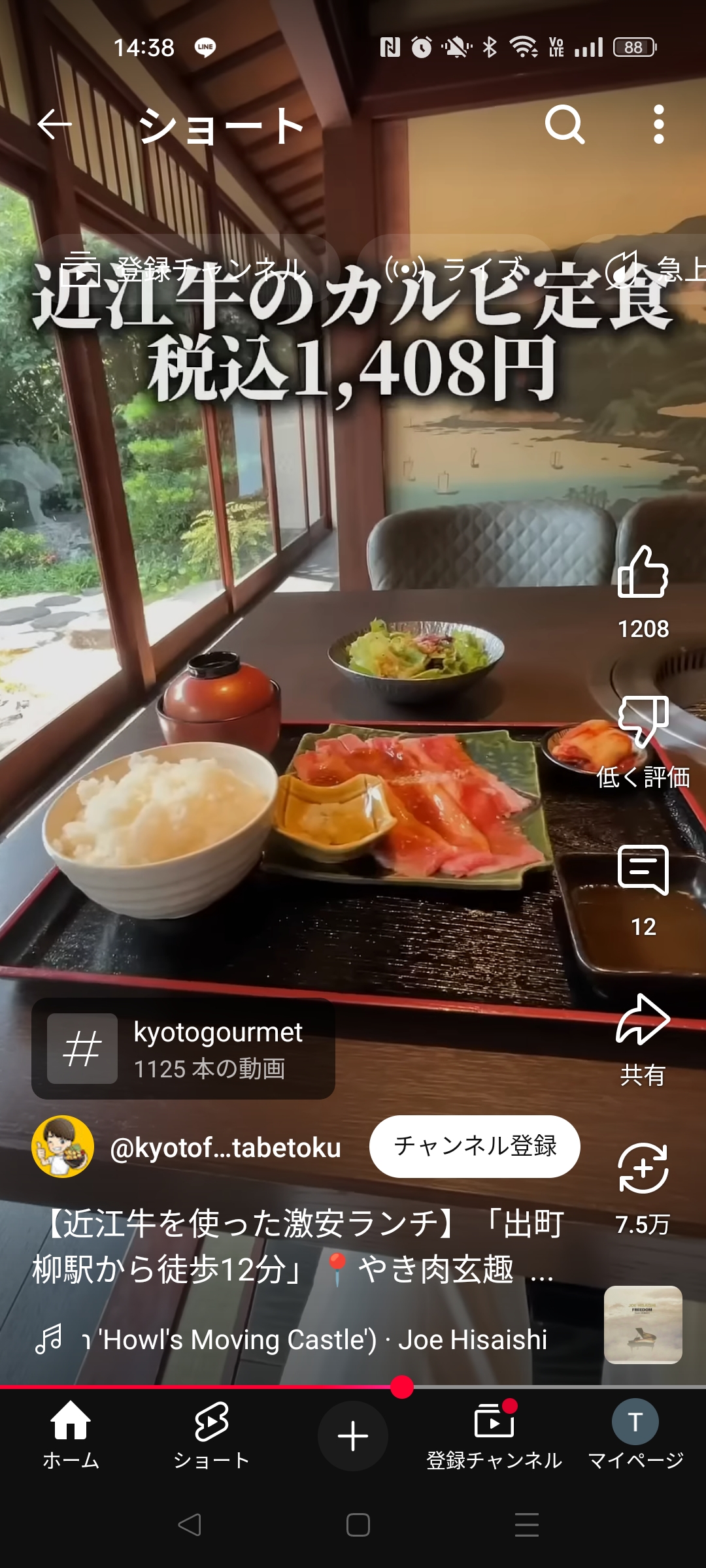Select the 登録チャンネル chip at top

click(x=183, y=269)
